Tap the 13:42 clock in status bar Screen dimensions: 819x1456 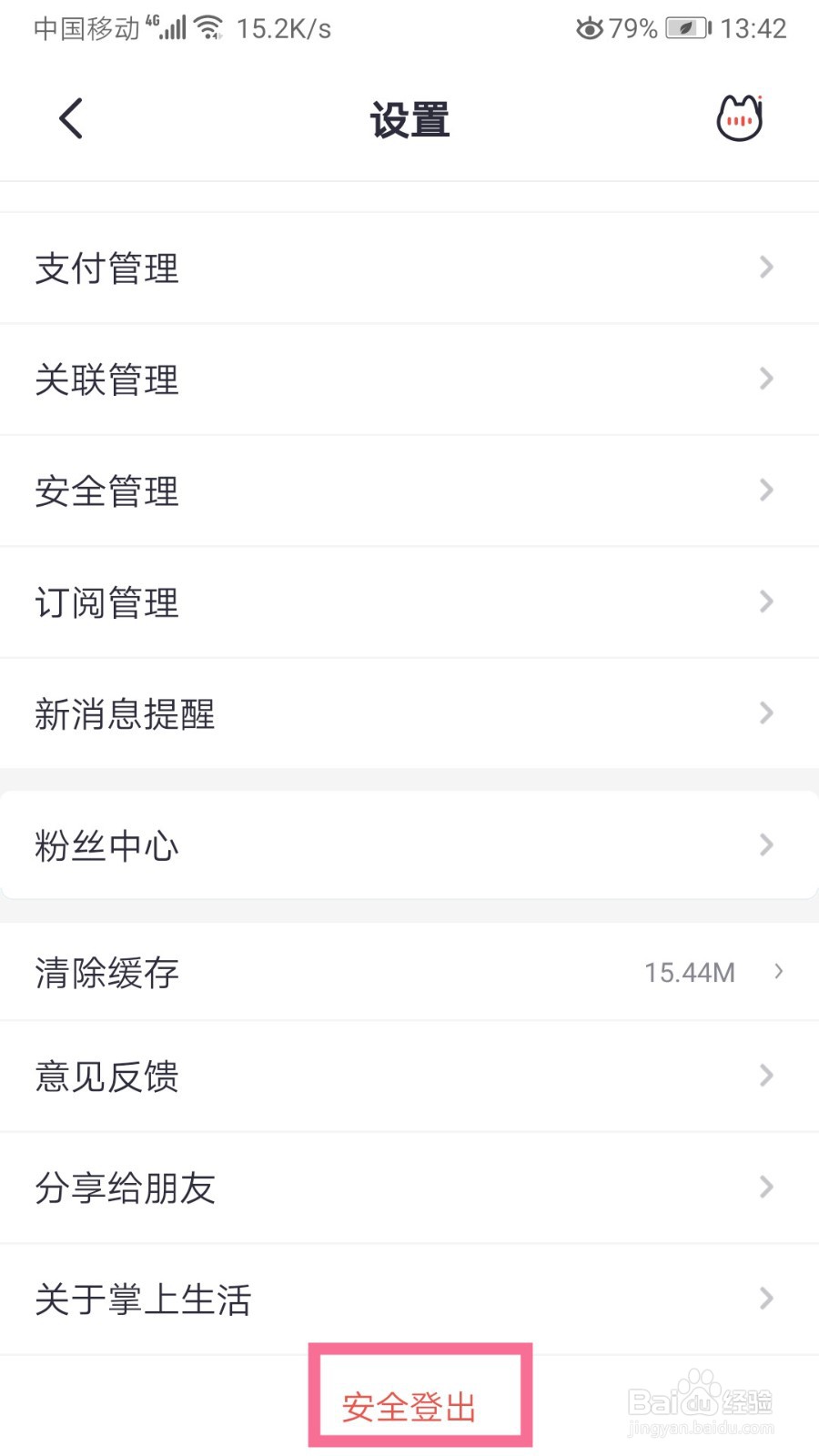tap(752, 28)
